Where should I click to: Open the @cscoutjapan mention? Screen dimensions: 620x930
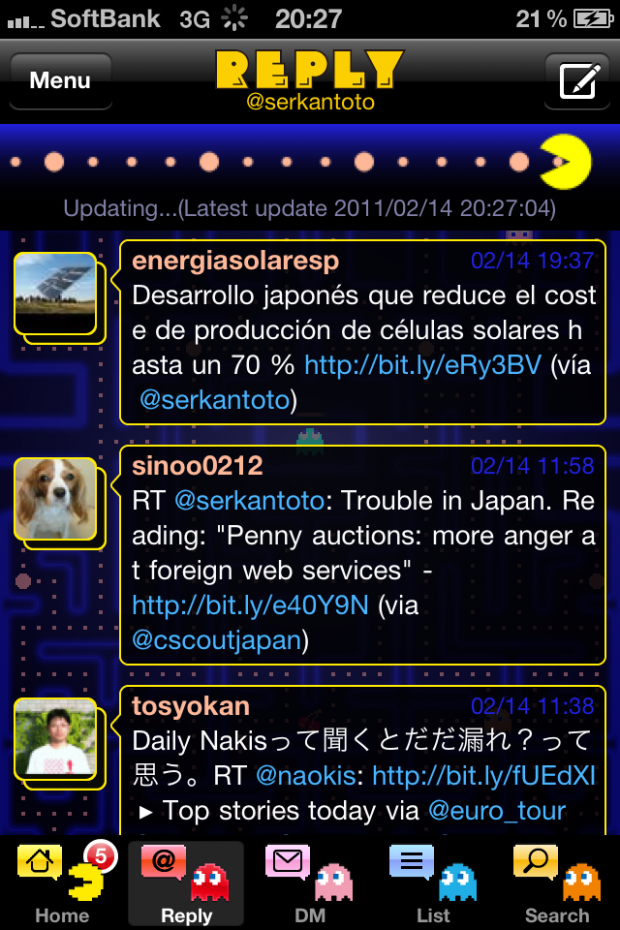click(x=217, y=640)
